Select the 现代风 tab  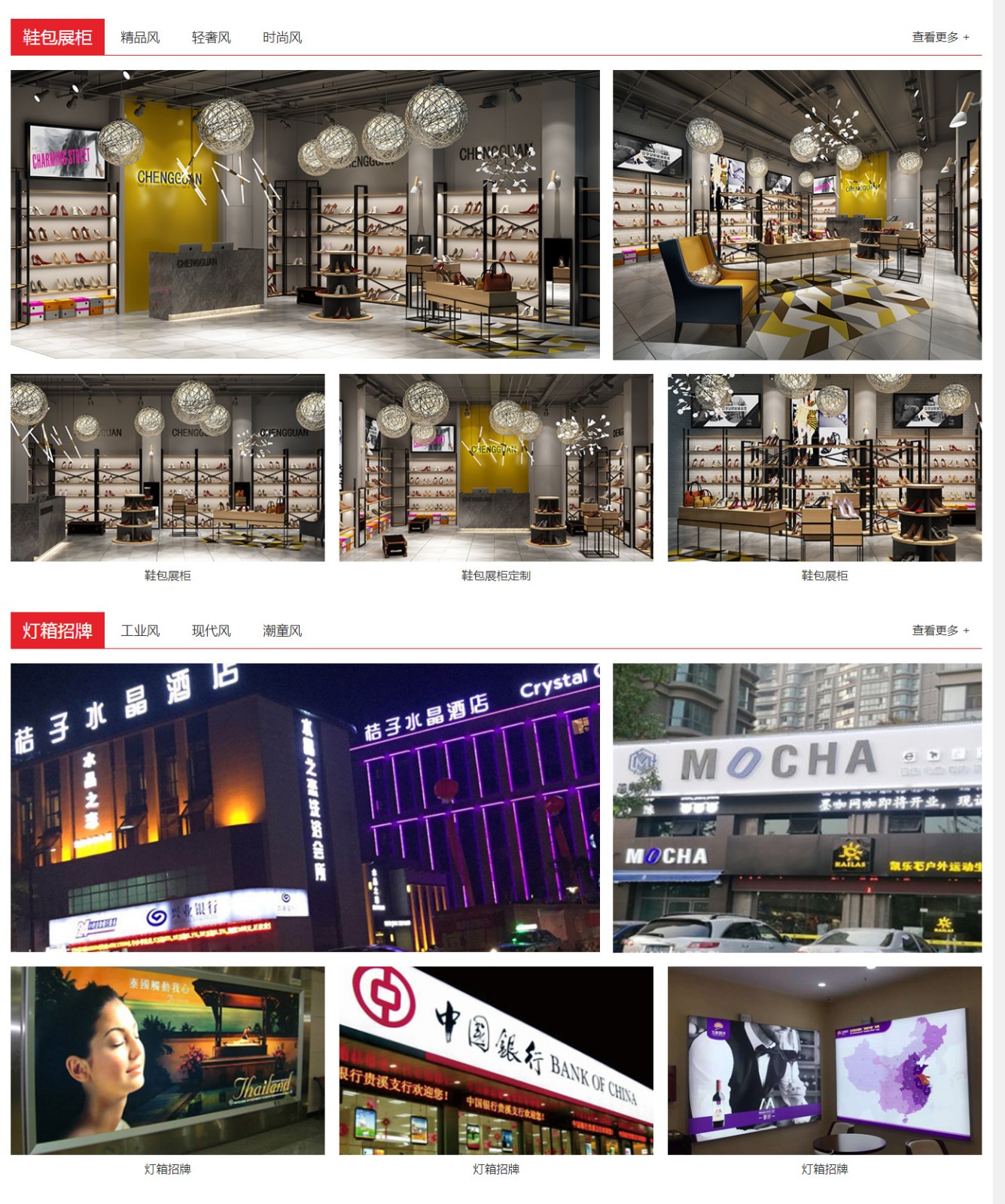click(x=211, y=631)
